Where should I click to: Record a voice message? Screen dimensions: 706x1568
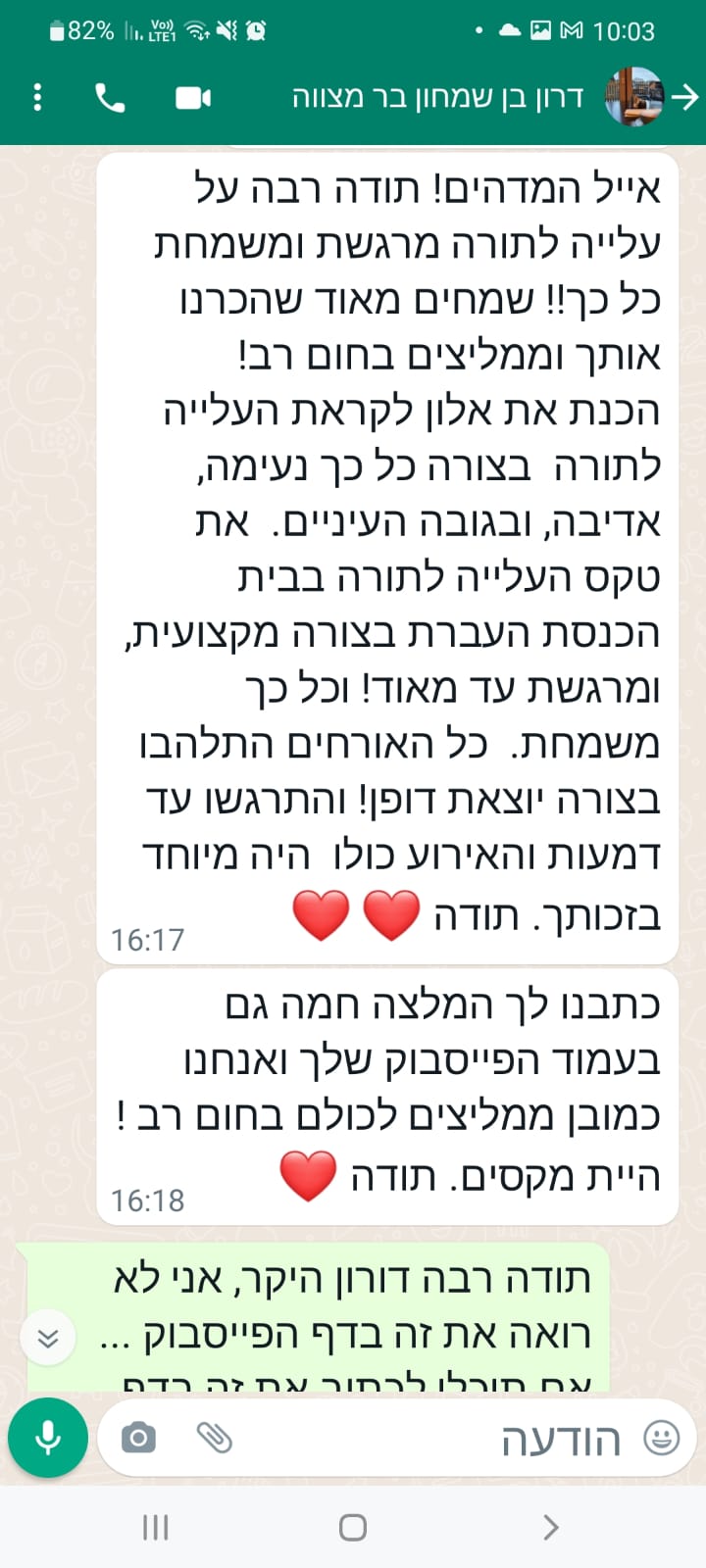(47, 1438)
